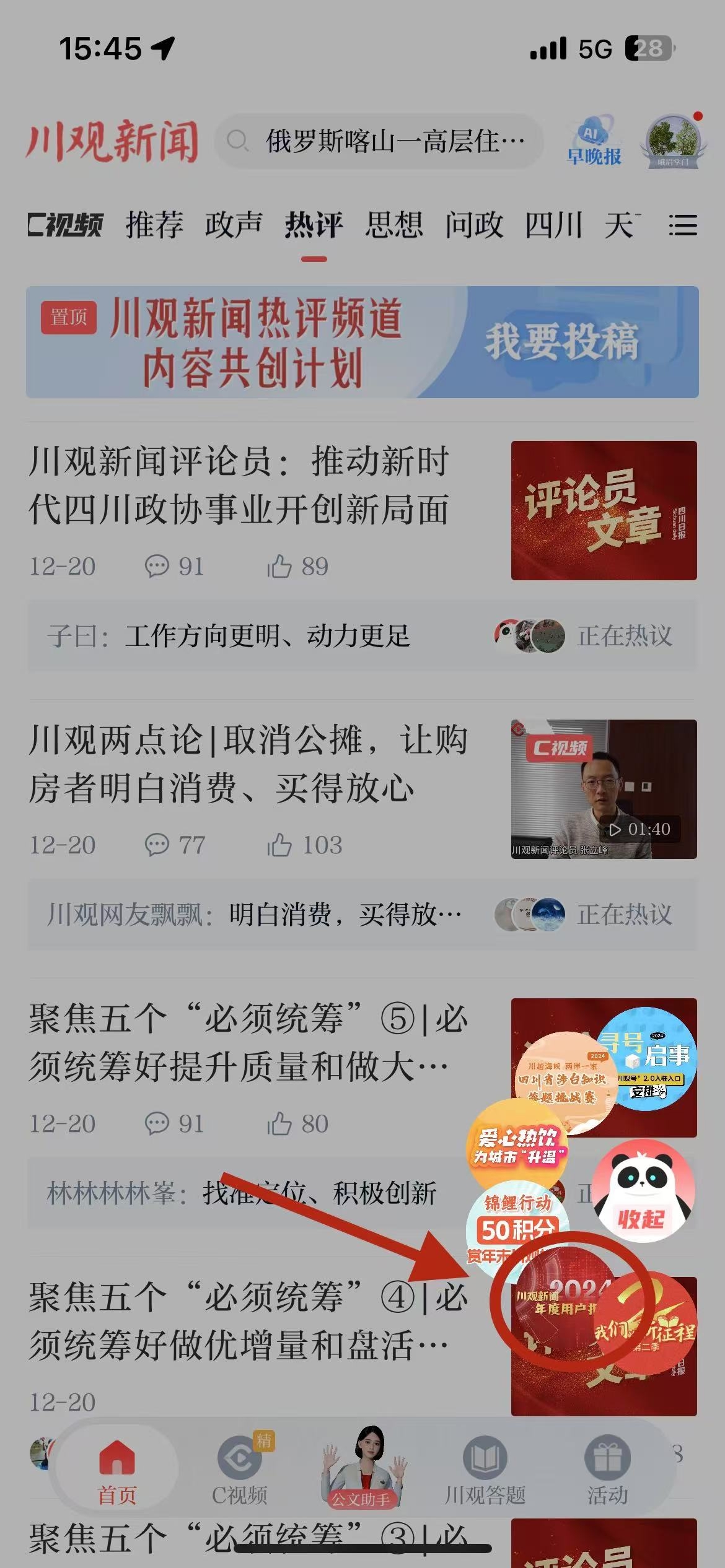
Task: Select the 政声 tab
Action: point(234,224)
